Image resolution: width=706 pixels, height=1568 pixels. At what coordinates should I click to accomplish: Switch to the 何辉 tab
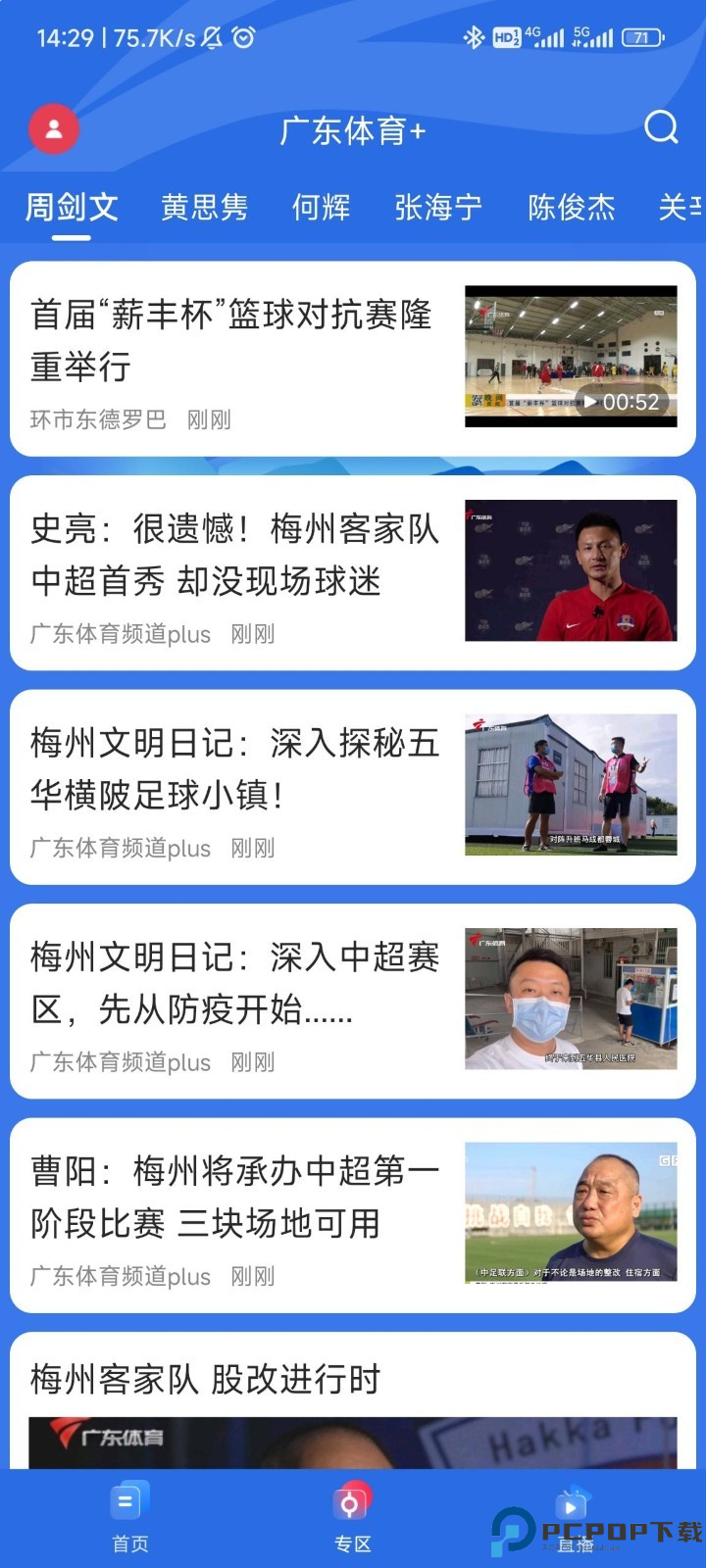pyautogui.click(x=320, y=207)
